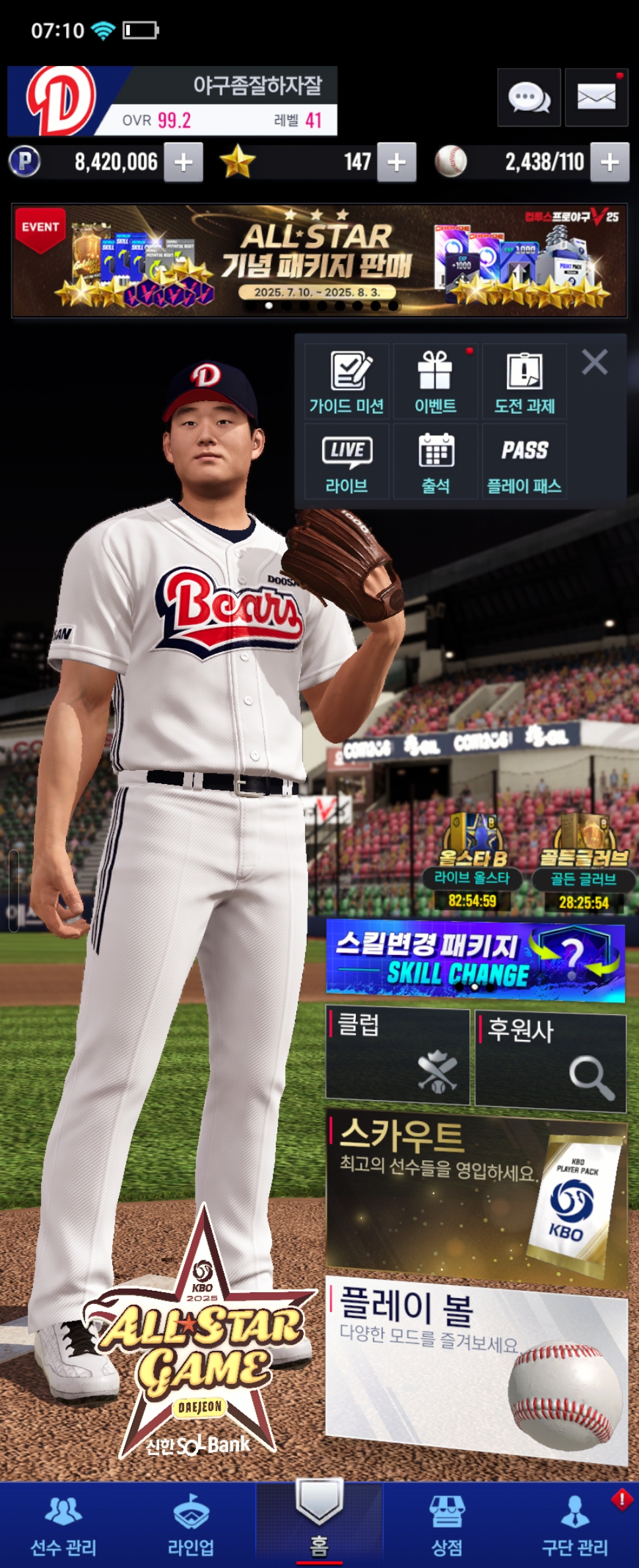Recharge baseballs with the plus button

pos(609,162)
